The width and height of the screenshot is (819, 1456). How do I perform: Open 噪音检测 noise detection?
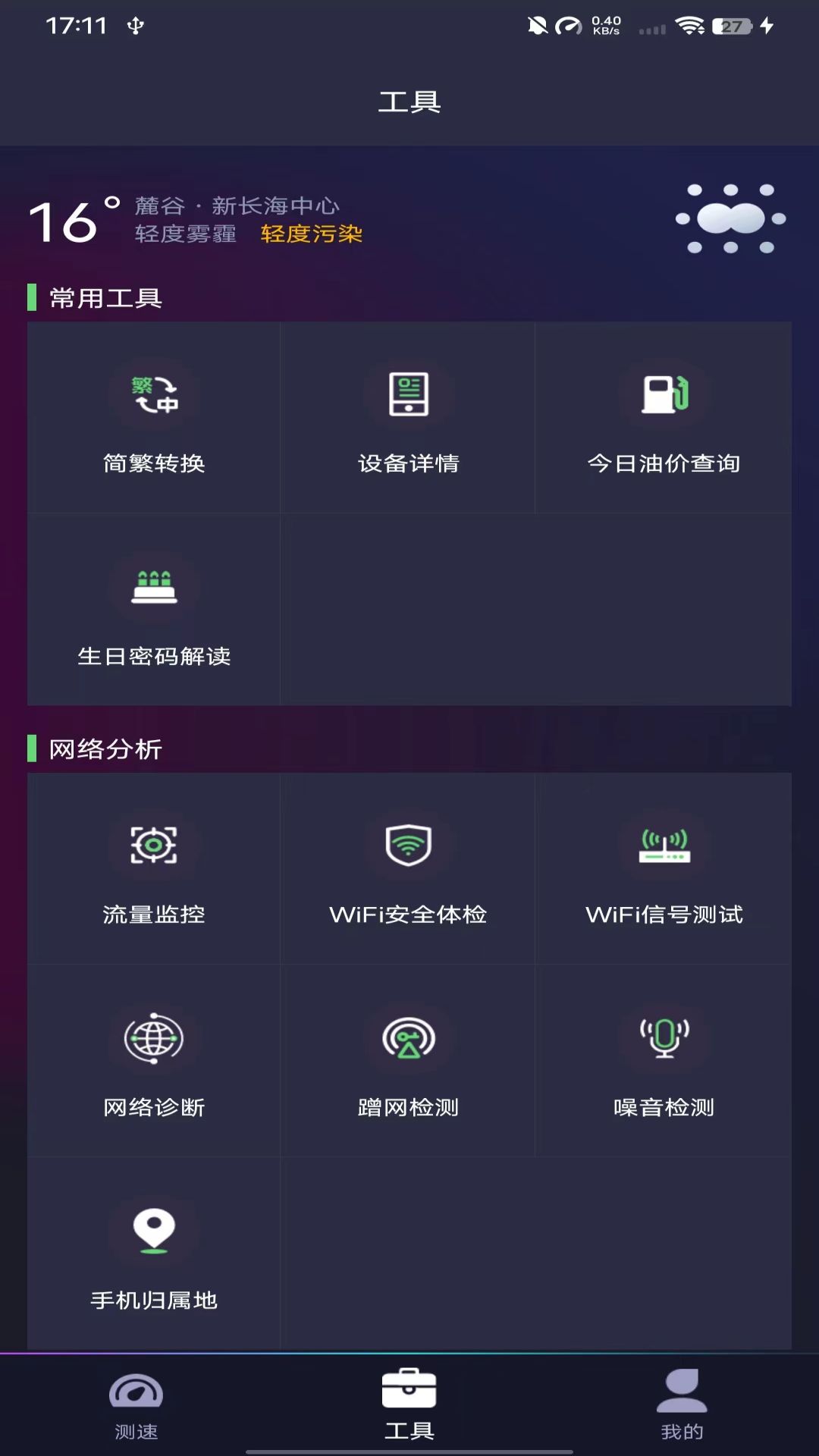click(x=664, y=1062)
